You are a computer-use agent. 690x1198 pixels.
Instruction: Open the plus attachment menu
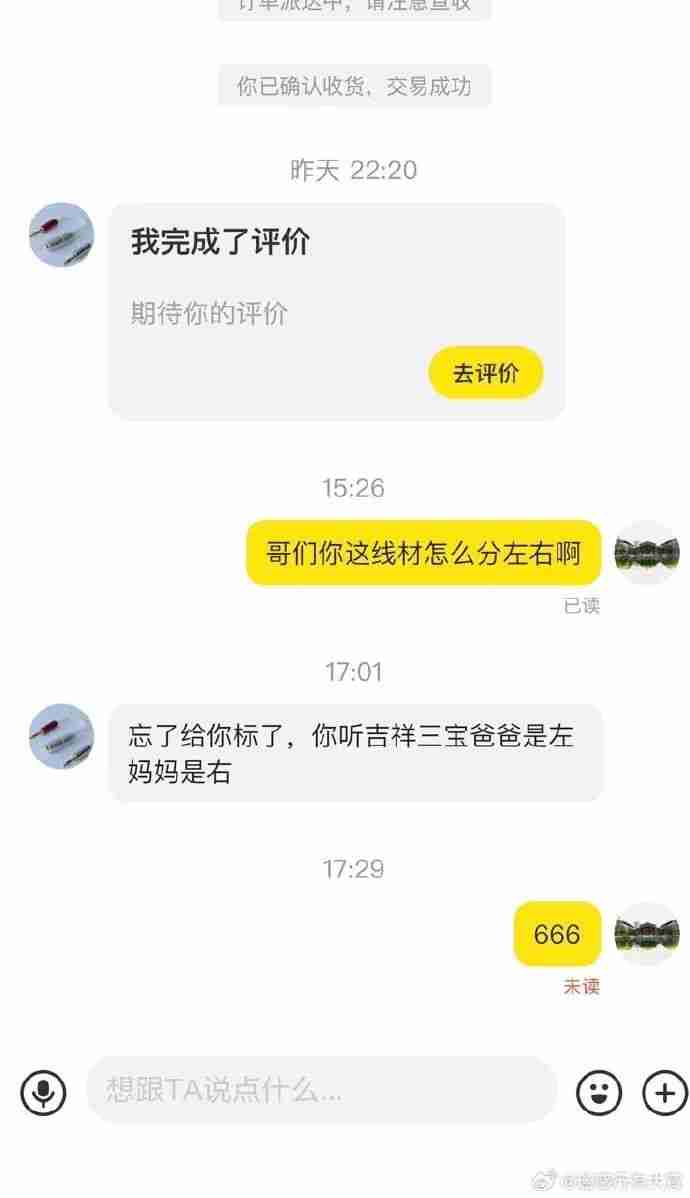click(x=664, y=1091)
